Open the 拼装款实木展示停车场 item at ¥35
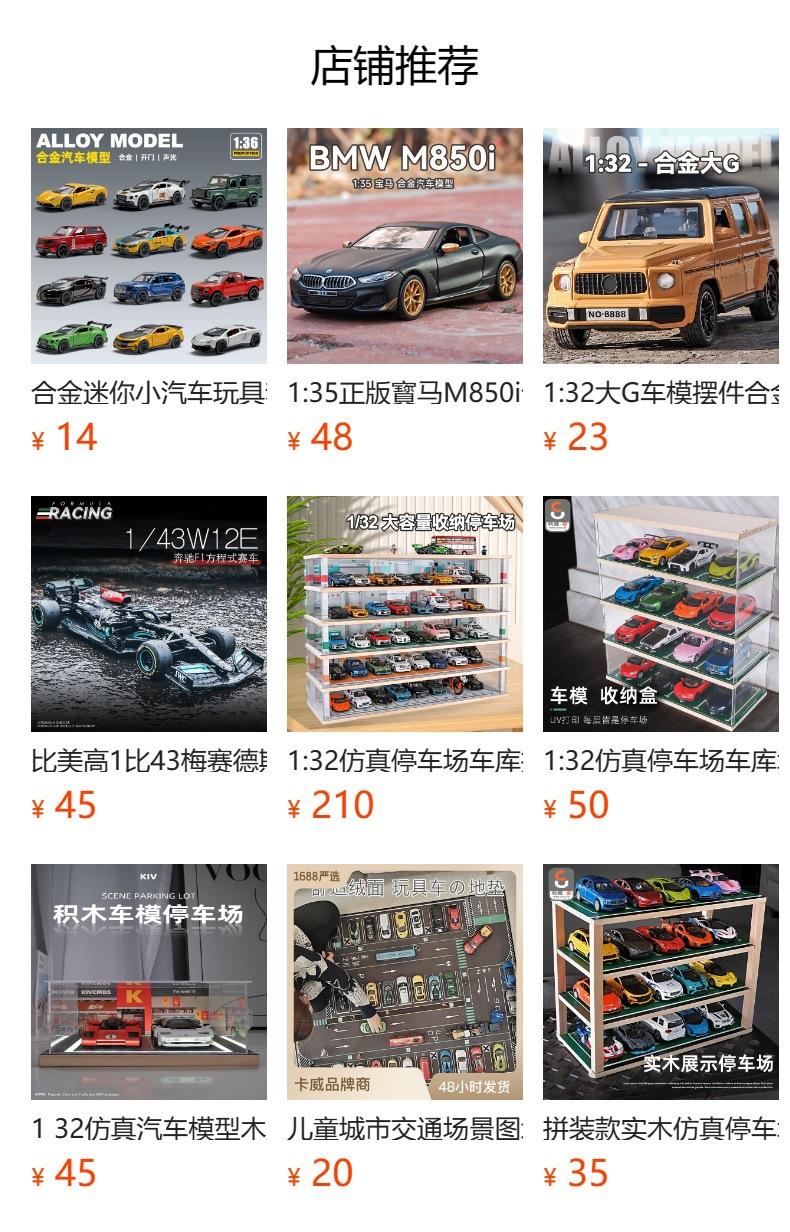 [x=661, y=982]
